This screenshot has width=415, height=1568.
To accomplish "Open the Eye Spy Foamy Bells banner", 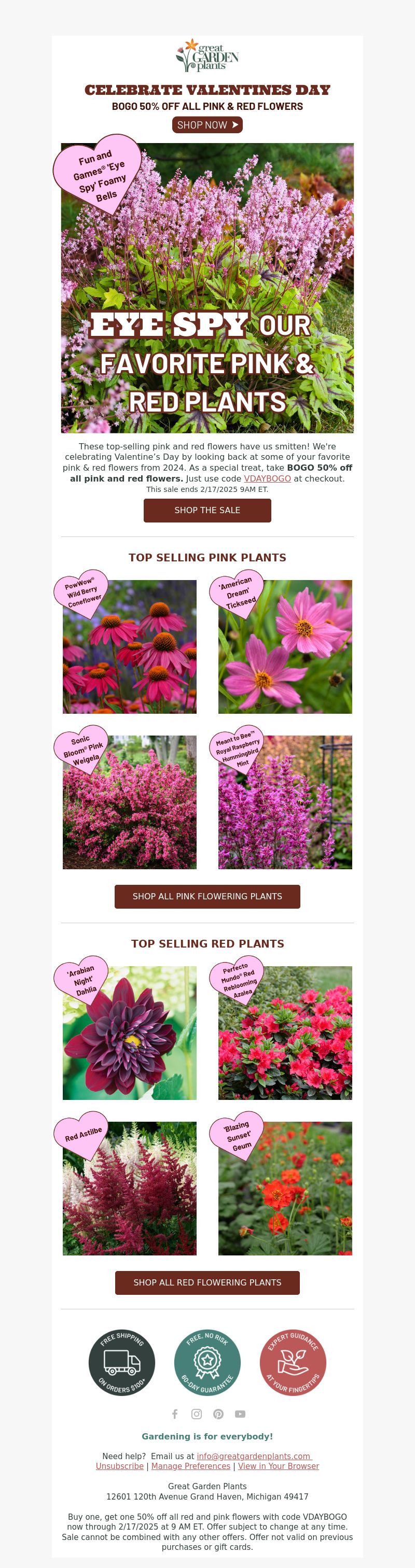I will point(207,288).
